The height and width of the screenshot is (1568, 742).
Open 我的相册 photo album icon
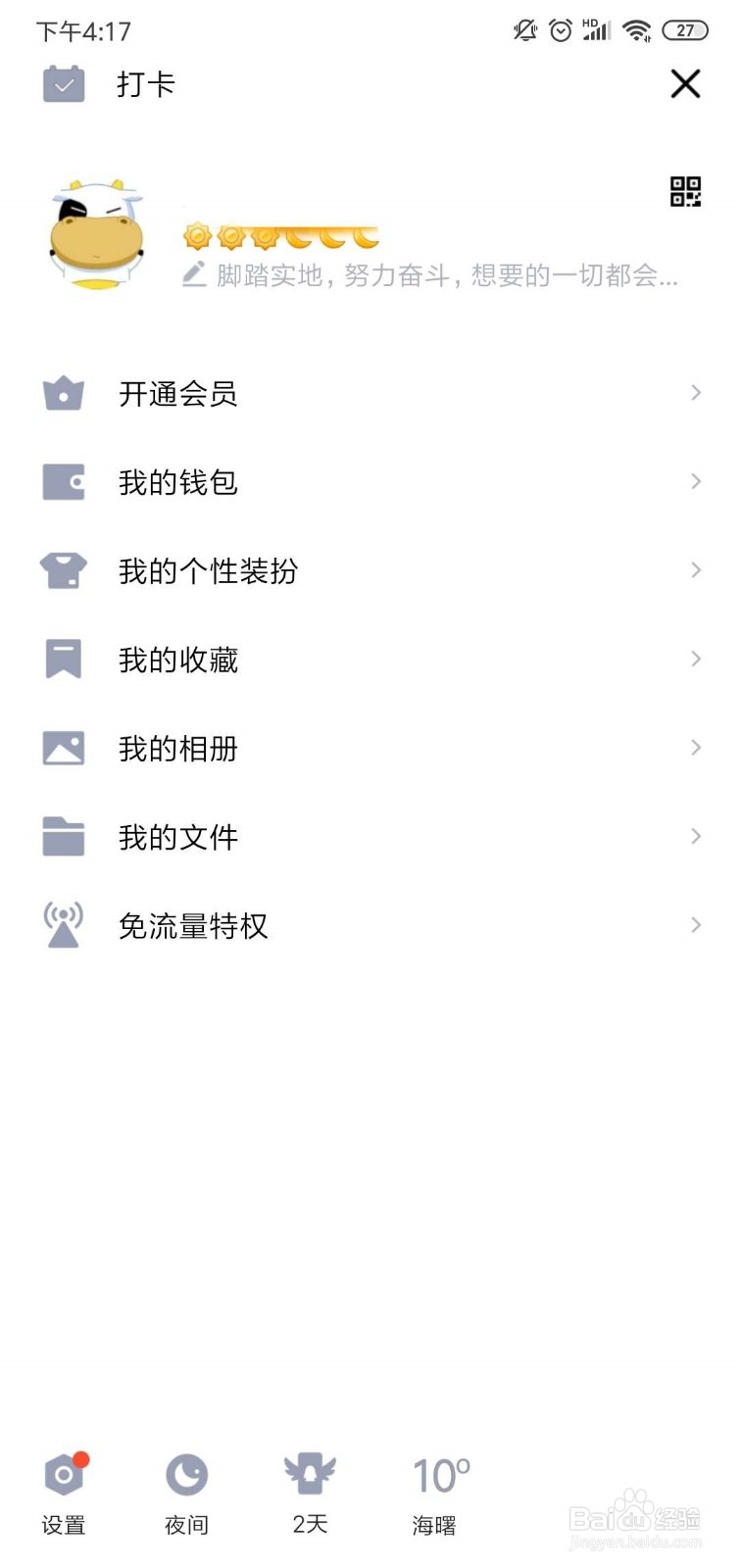coord(63,747)
